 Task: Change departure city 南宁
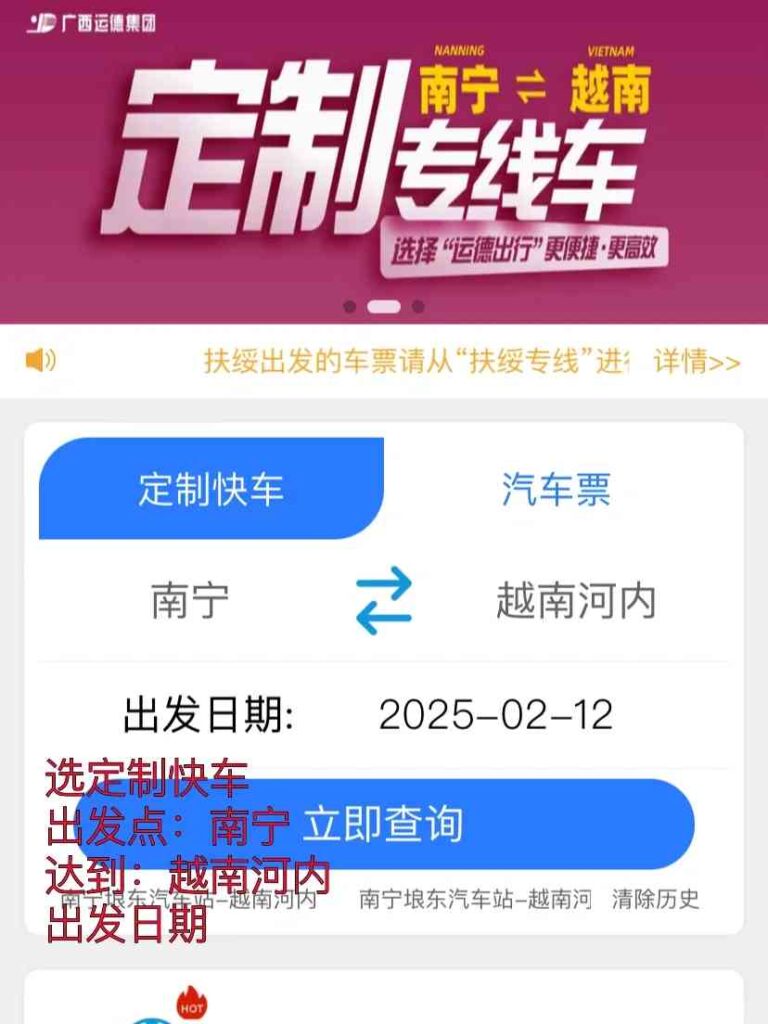(190, 601)
